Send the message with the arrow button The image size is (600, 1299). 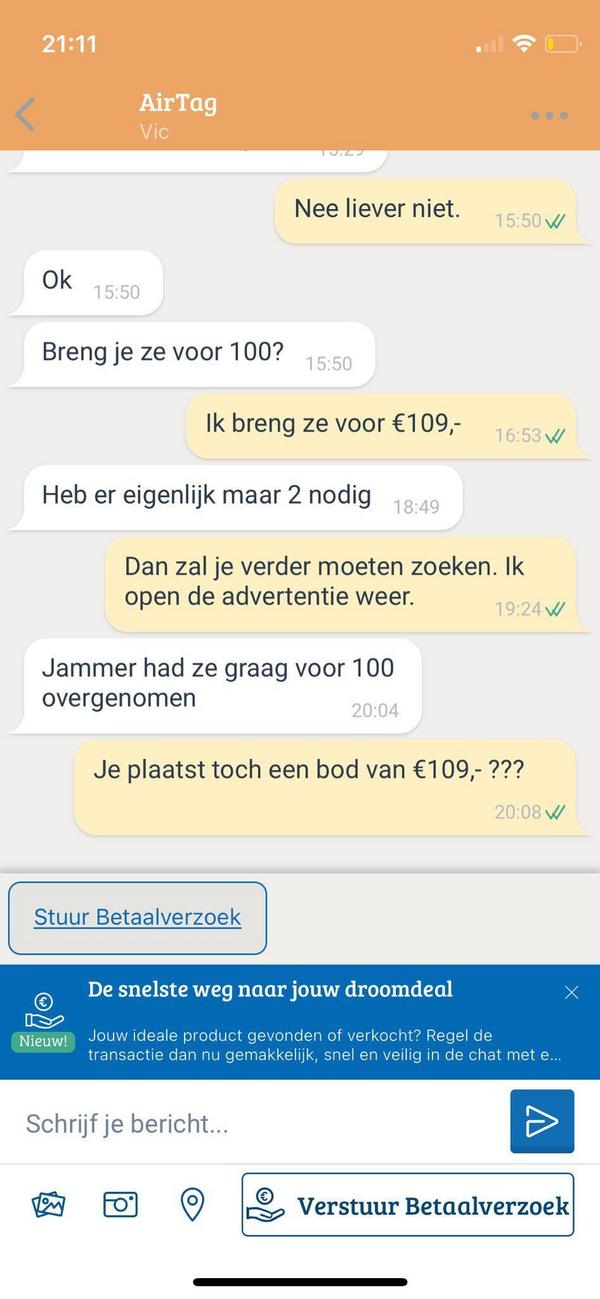point(542,1121)
